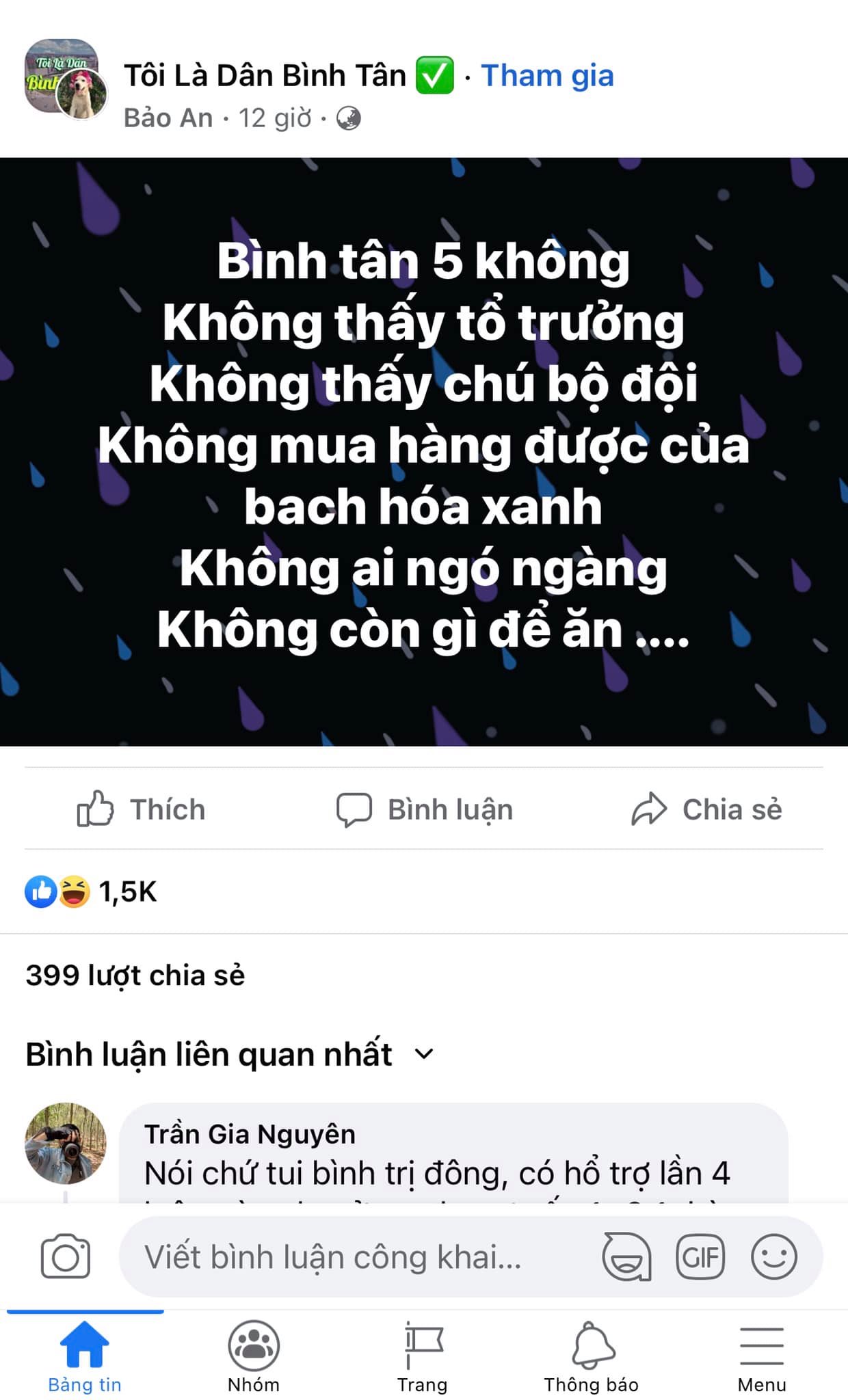Viewport: 848px width, 1400px height.
Task: Tap the Tham gia join link
Action: coord(547,75)
